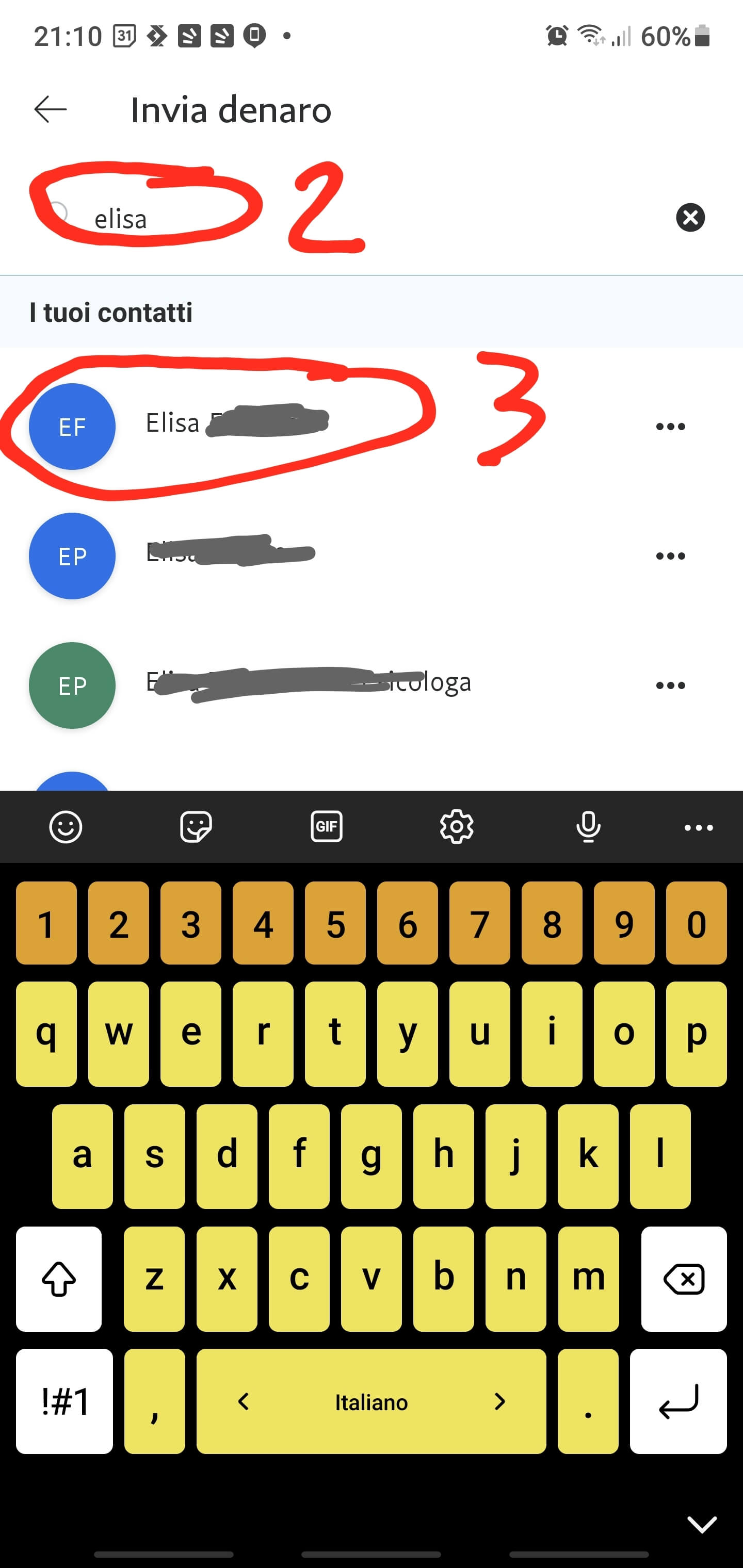This screenshot has height=1568, width=743.
Task: Go back from Invia denaro
Action: tap(51, 109)
